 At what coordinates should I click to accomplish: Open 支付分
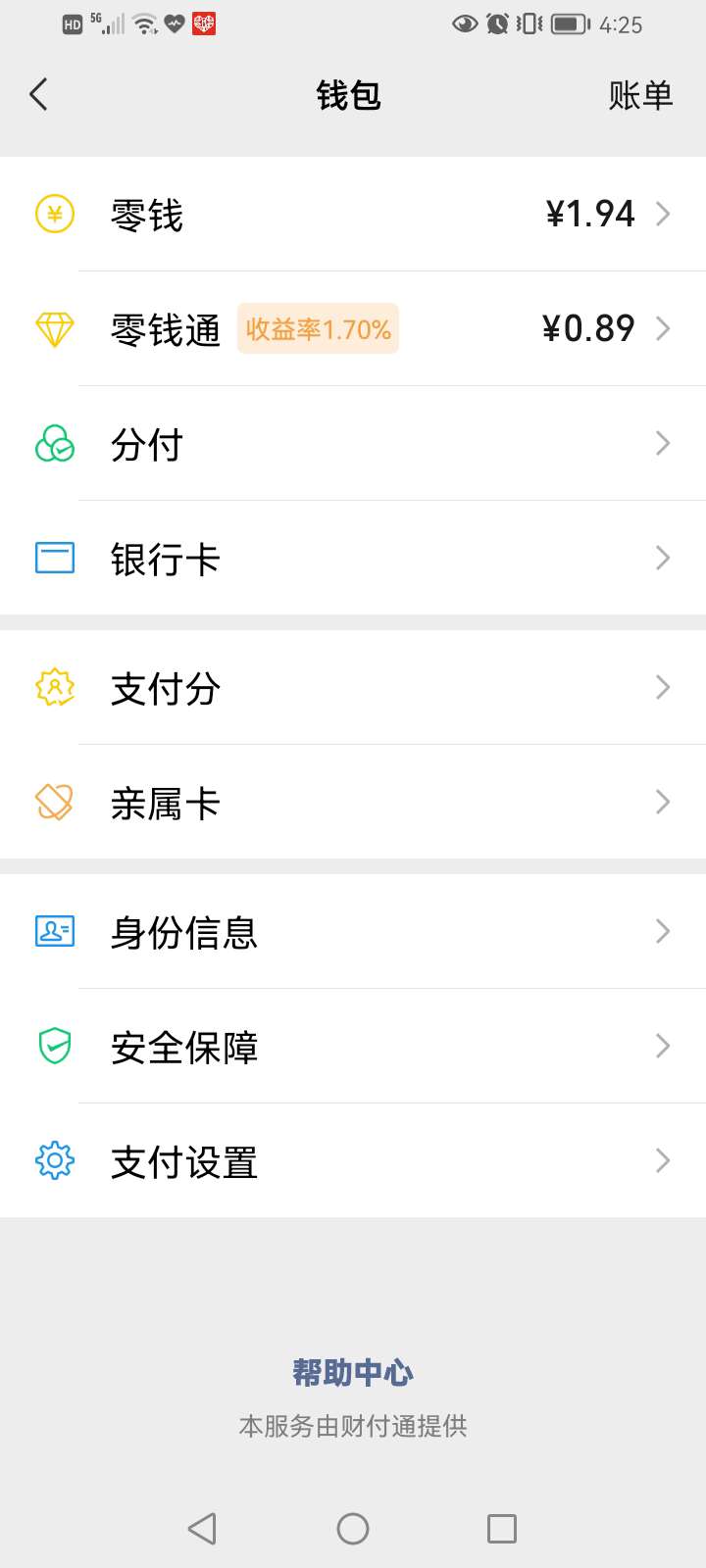(x=353, y=687)
